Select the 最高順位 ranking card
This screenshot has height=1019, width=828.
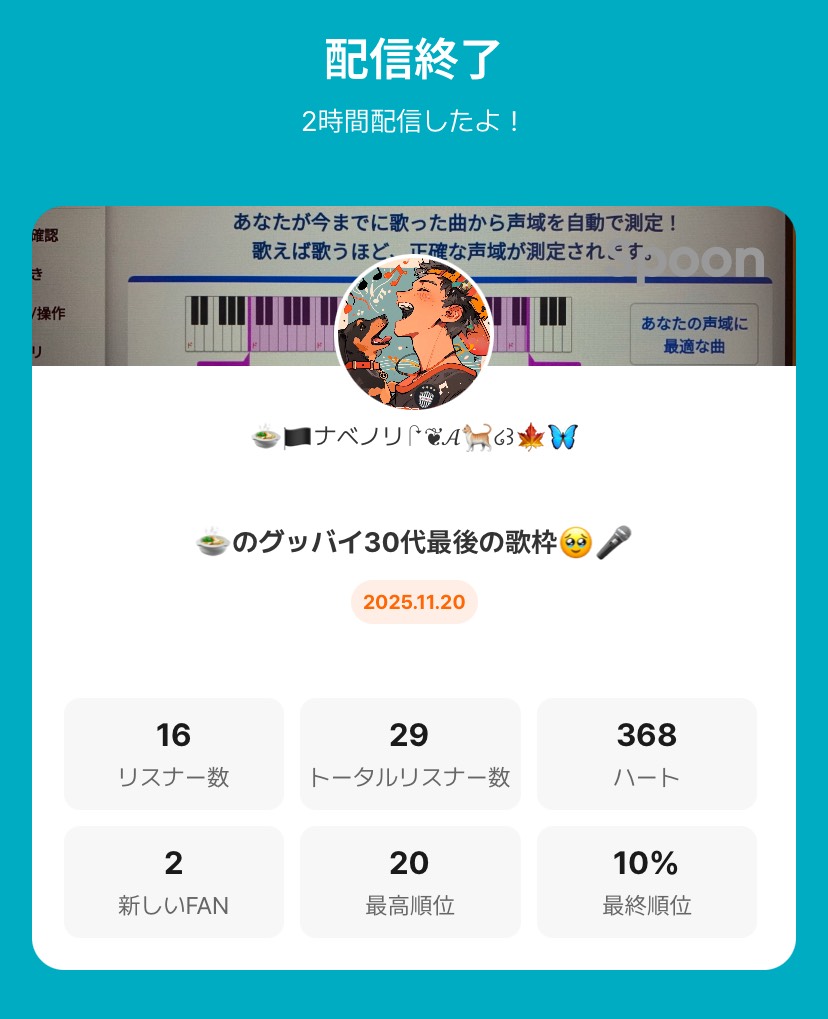click(x=410, y=881)
